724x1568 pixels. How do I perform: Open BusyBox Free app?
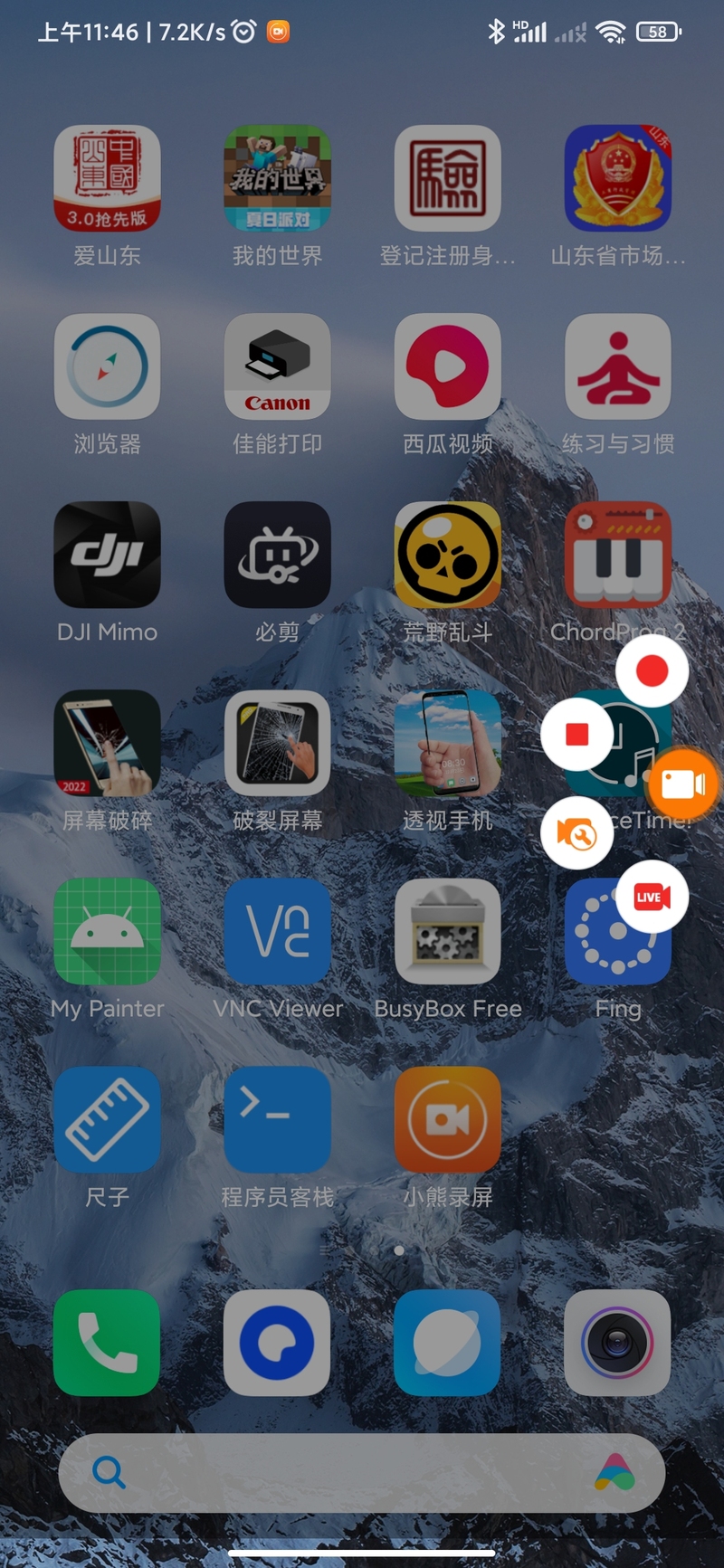click(x=447, y=931)
